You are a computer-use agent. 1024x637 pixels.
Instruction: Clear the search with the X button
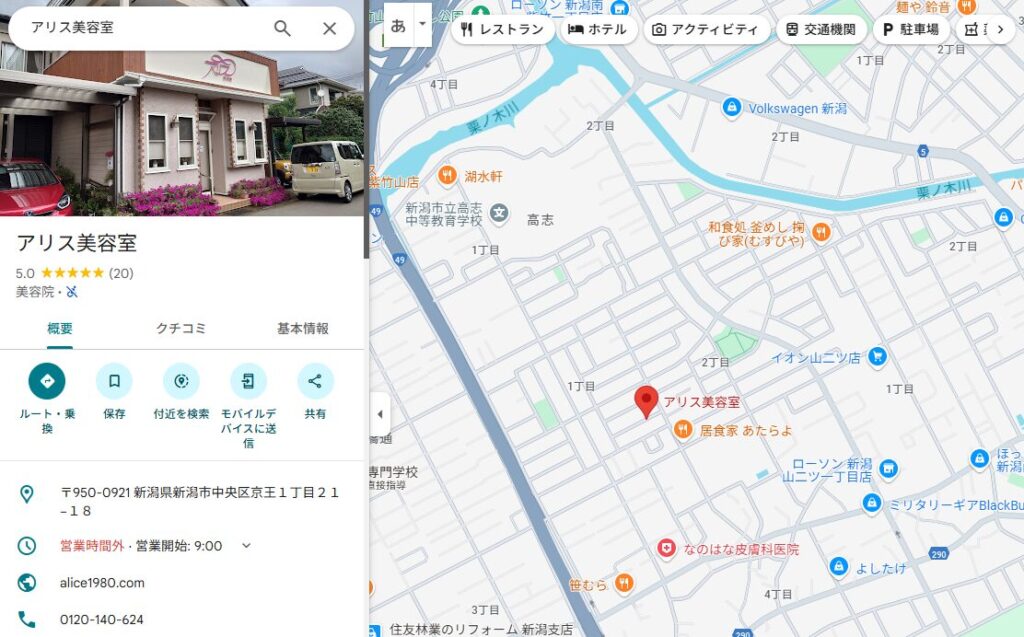[329, 28]
